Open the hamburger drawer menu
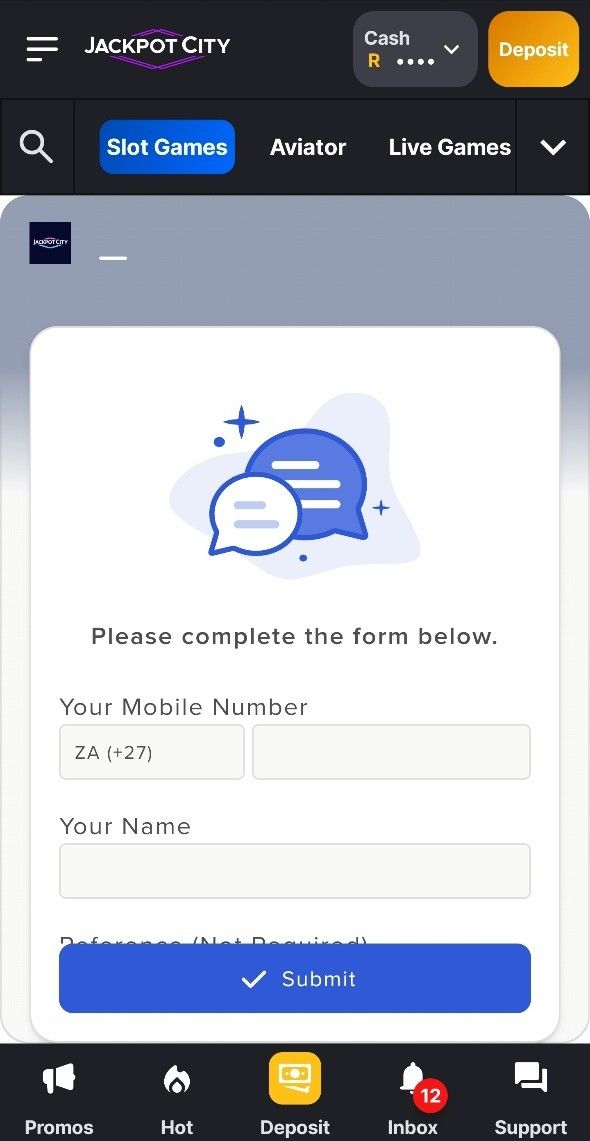590x1141 pixels. (42, 48)
